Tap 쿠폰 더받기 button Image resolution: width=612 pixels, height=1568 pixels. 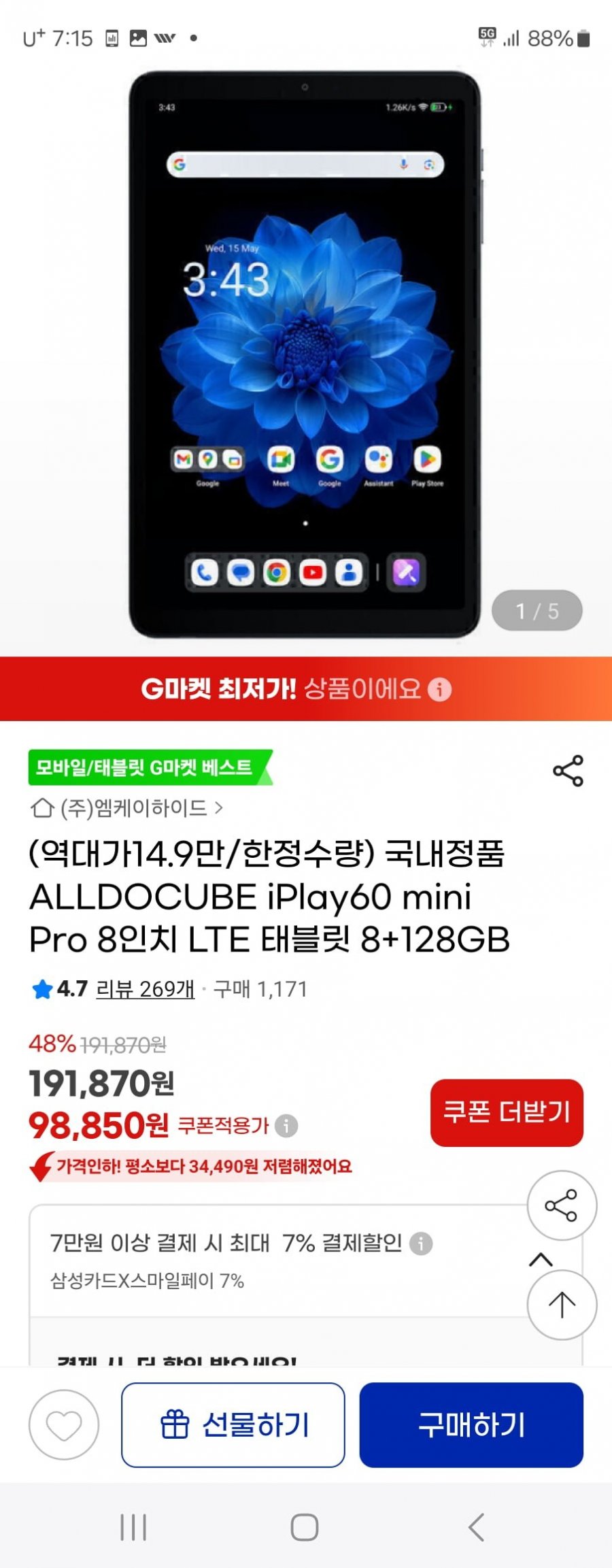click(x=507, y=1112)
